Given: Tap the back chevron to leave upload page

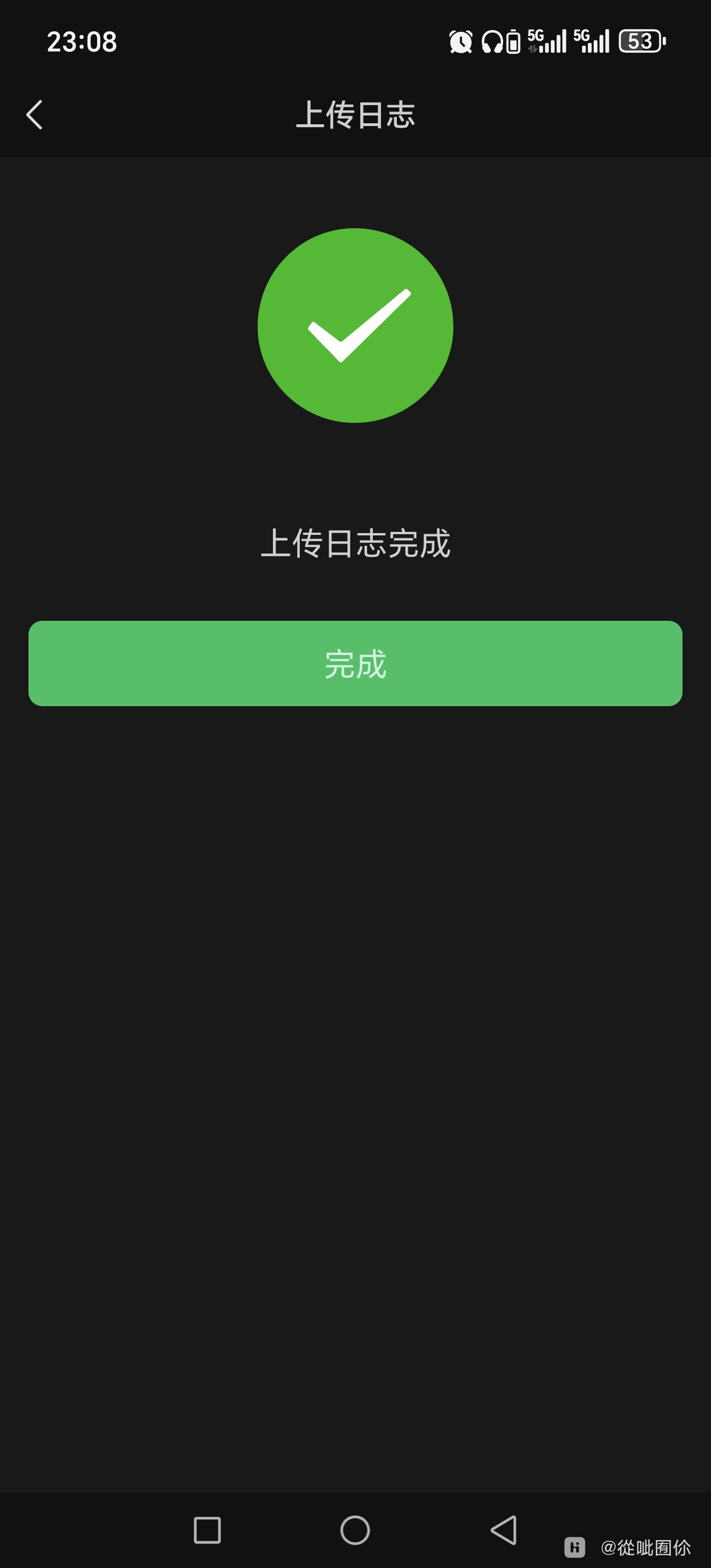Looking at the screenshot, I should 35,114.
